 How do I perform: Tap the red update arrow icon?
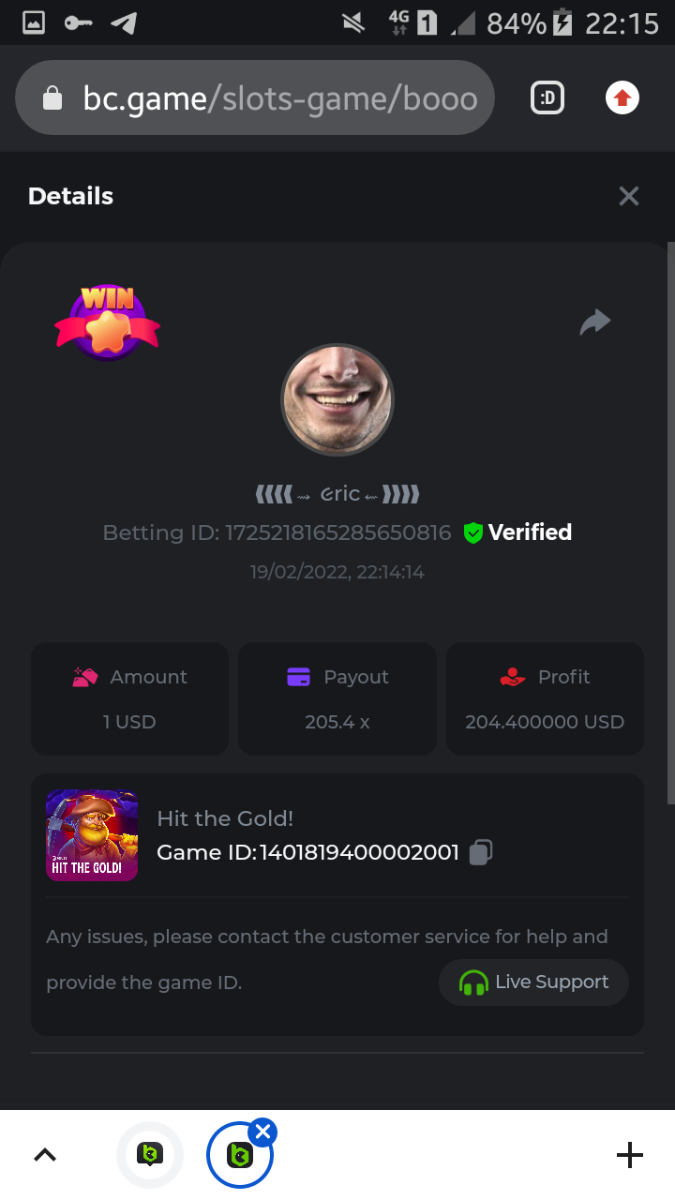[x=622, y=98]
